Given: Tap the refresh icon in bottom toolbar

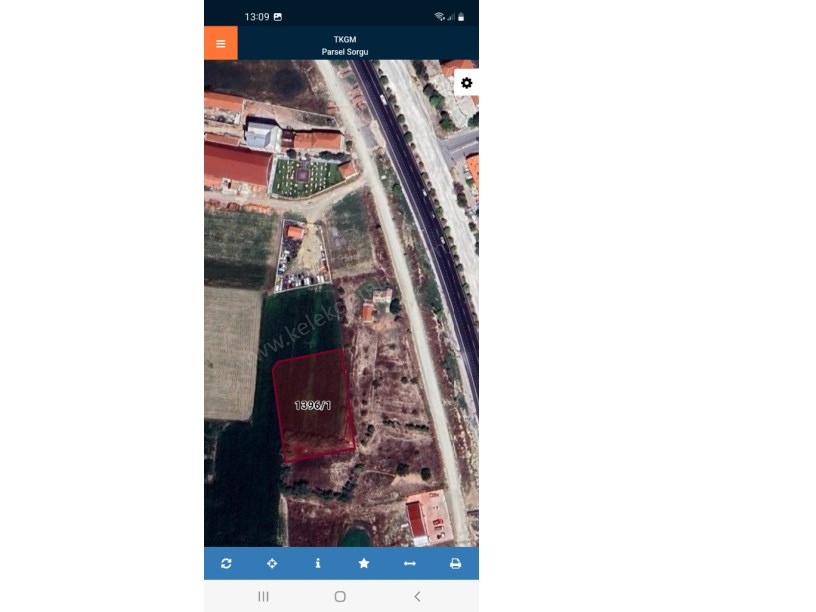Looking at the screenshot, I should 227,564.
